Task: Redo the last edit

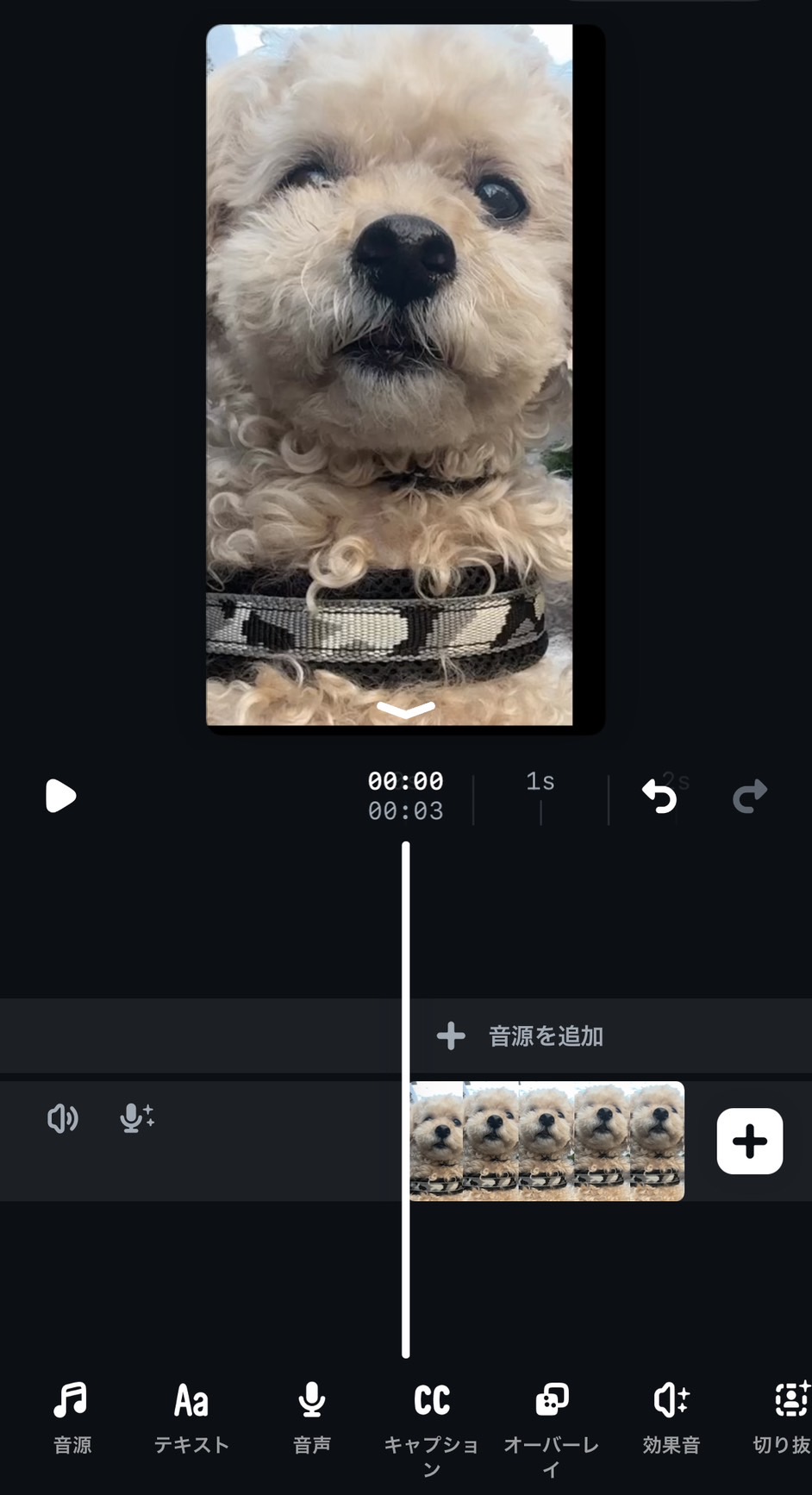Action: click(x=749, y=796)
